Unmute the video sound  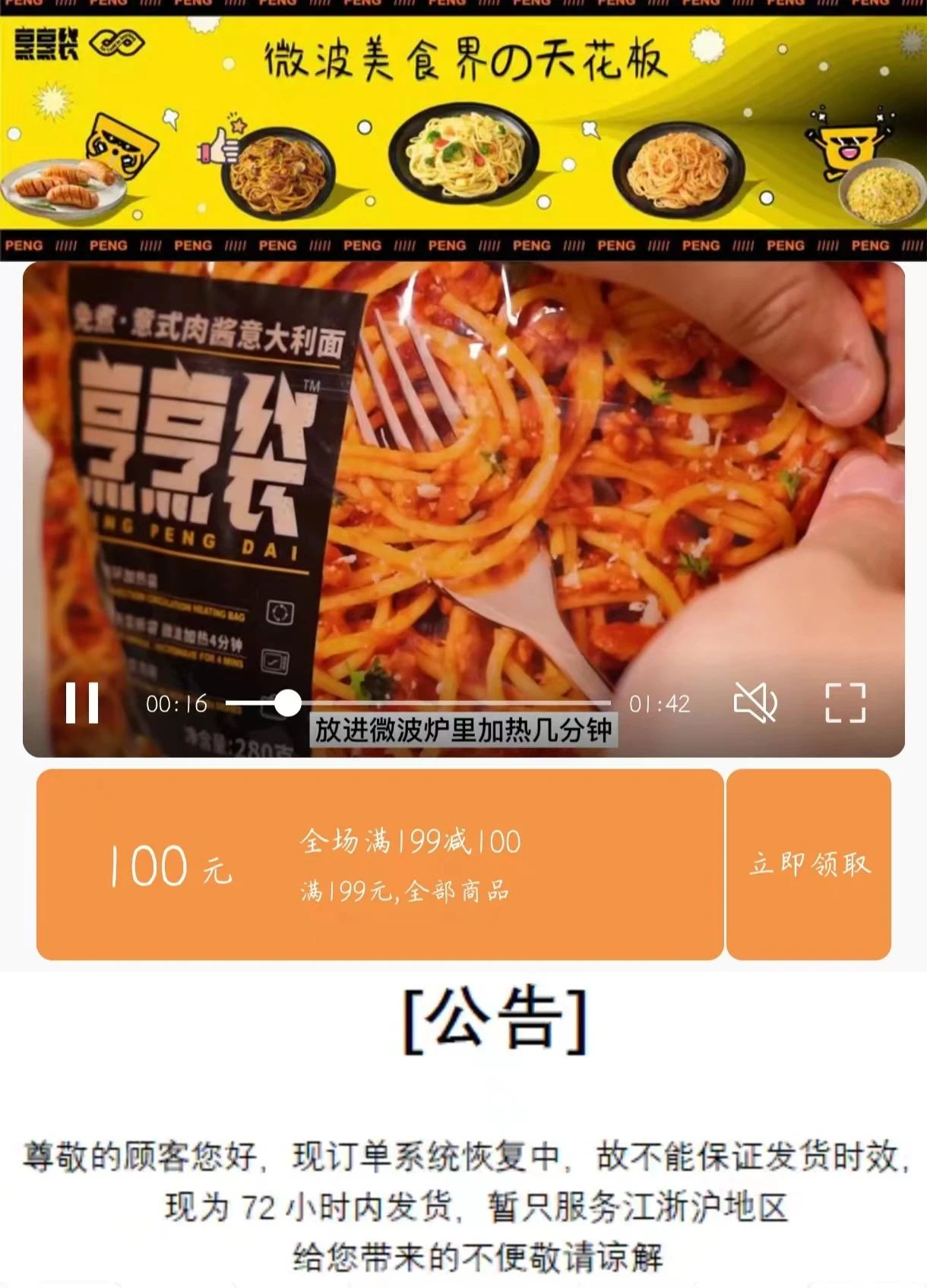755,702
